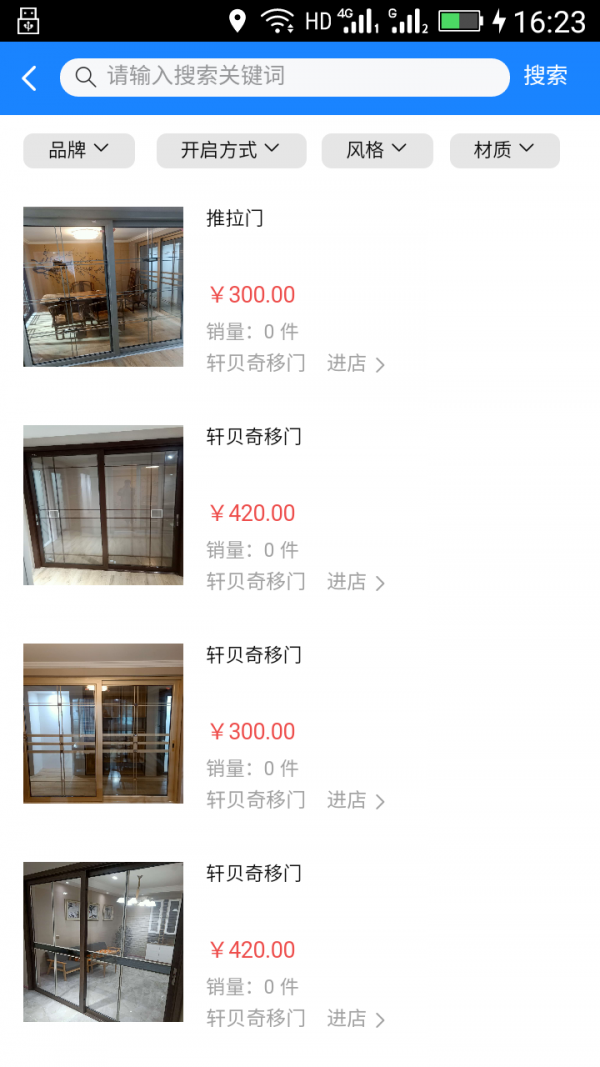Tap the 搜索 button

pyautogui.click(x=545, y=76)
